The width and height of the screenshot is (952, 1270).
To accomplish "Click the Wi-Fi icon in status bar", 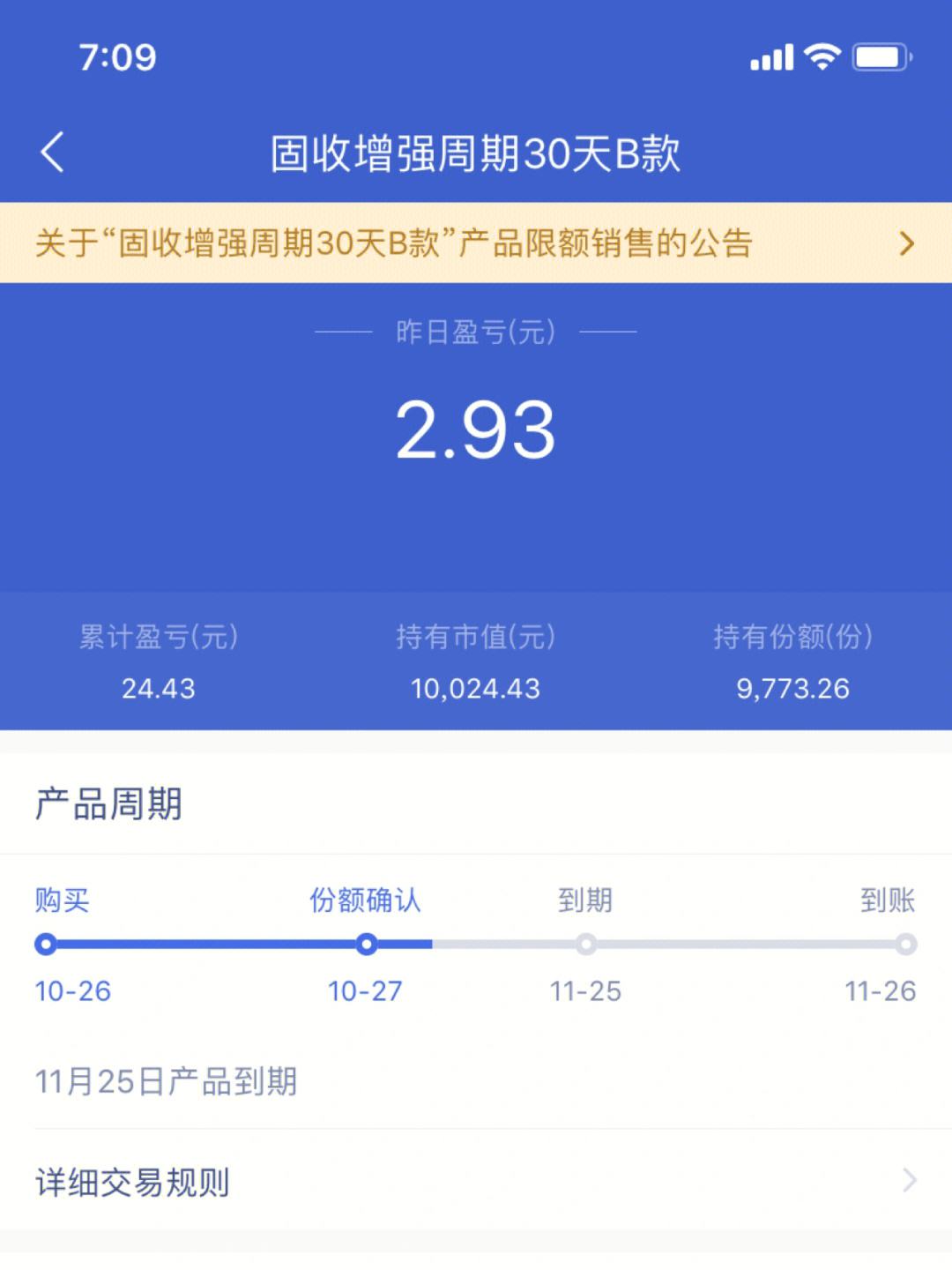I will point(821,57).
